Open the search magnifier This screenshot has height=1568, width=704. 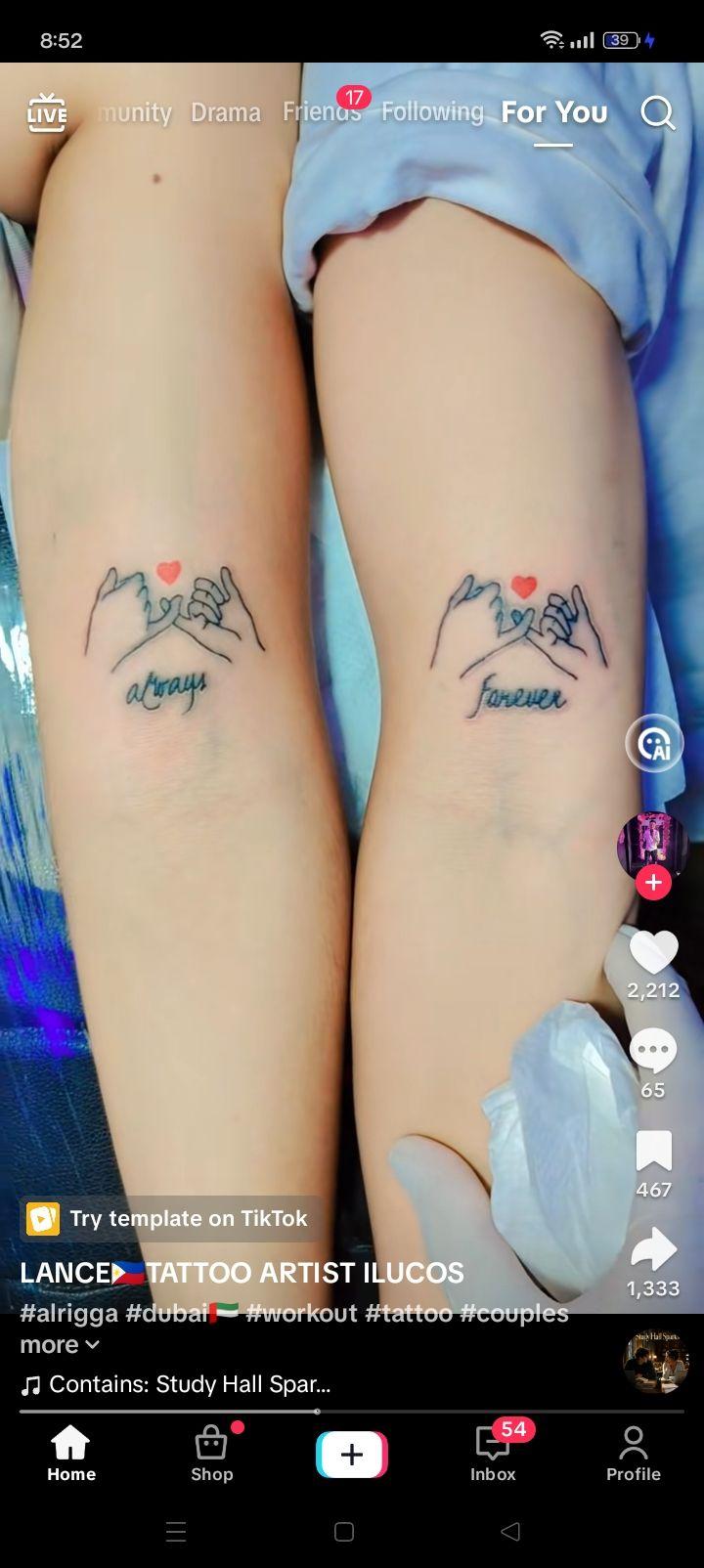coord(658,113)
